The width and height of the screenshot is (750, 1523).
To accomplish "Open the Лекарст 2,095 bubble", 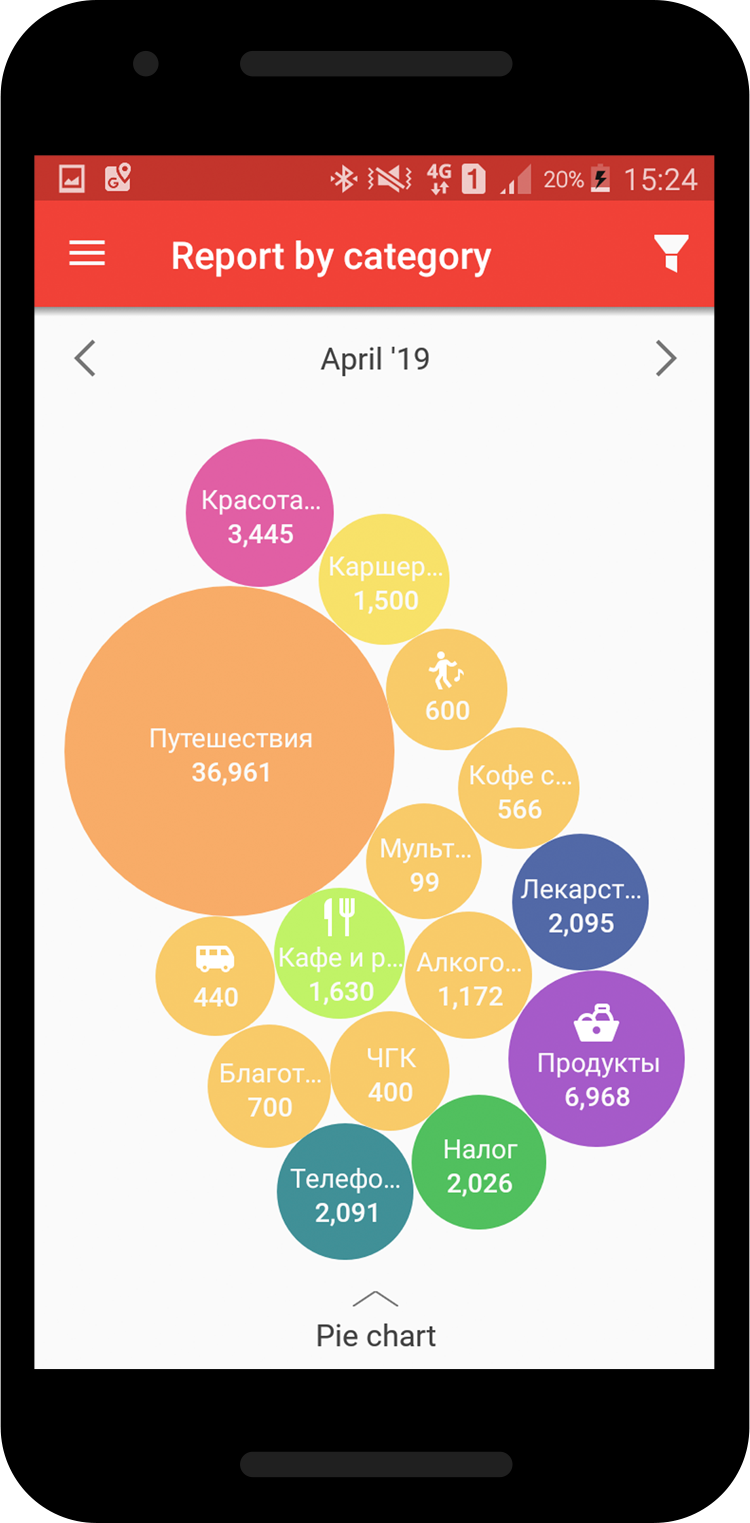I will pos(580,902).
